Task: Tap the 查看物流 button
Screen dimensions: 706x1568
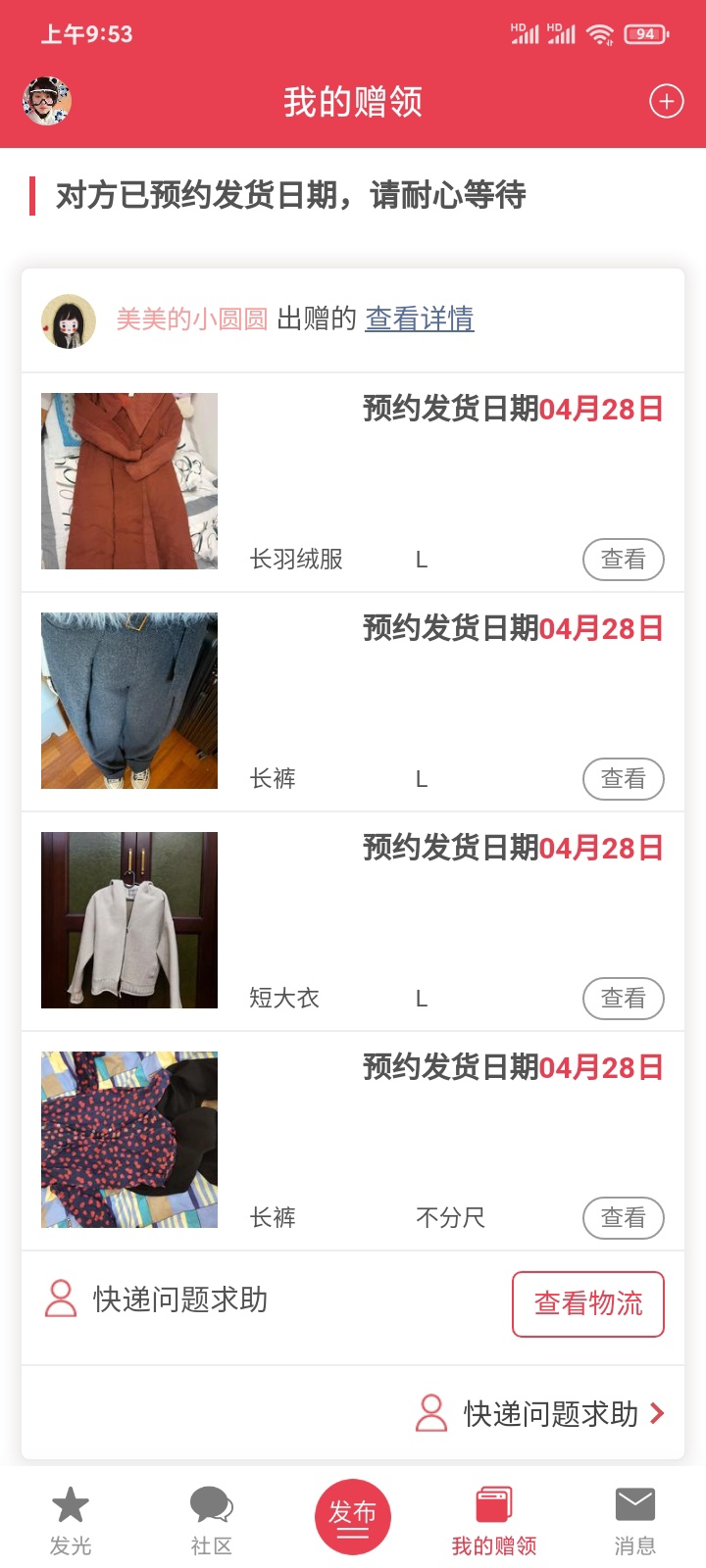Action: click(x=588, y=1303)
